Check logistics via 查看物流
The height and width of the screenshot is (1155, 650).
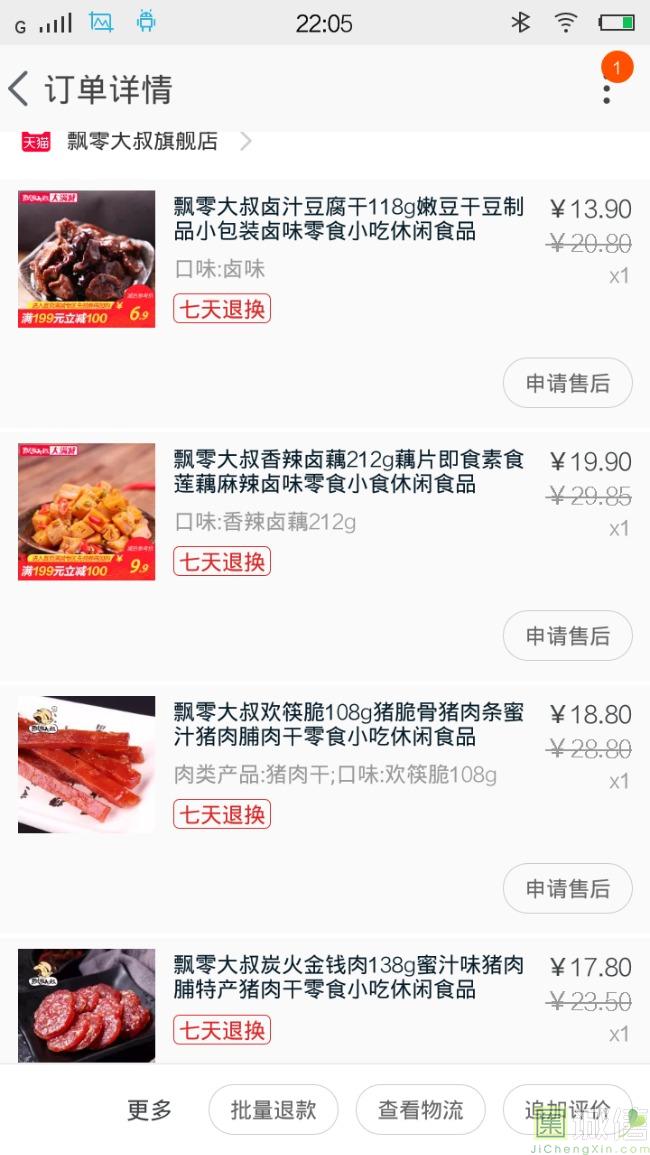420,1110
